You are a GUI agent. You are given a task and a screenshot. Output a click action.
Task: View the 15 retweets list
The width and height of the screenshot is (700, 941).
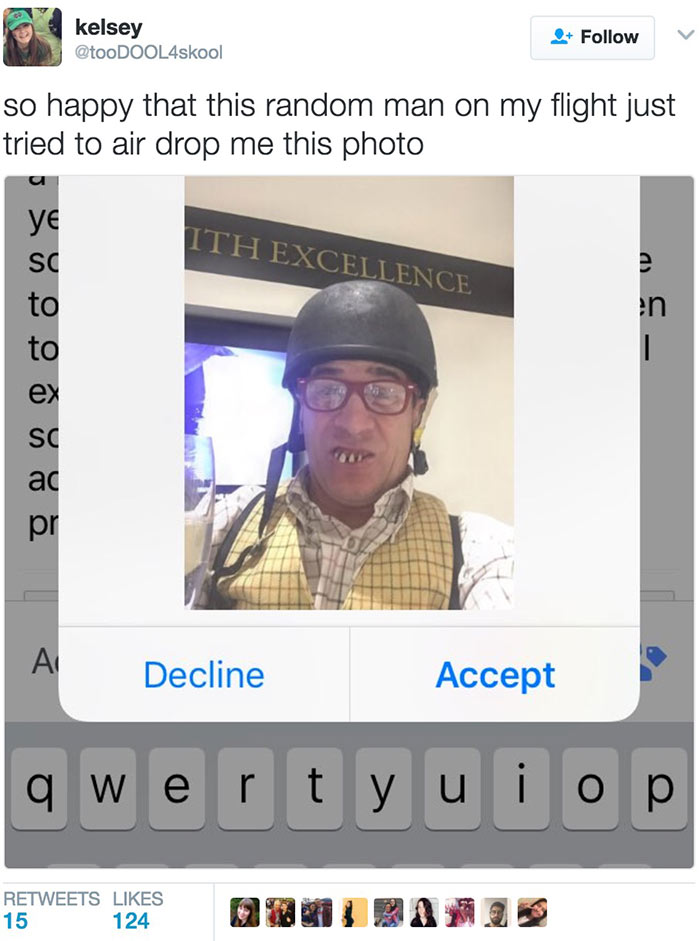click(46, 911)
